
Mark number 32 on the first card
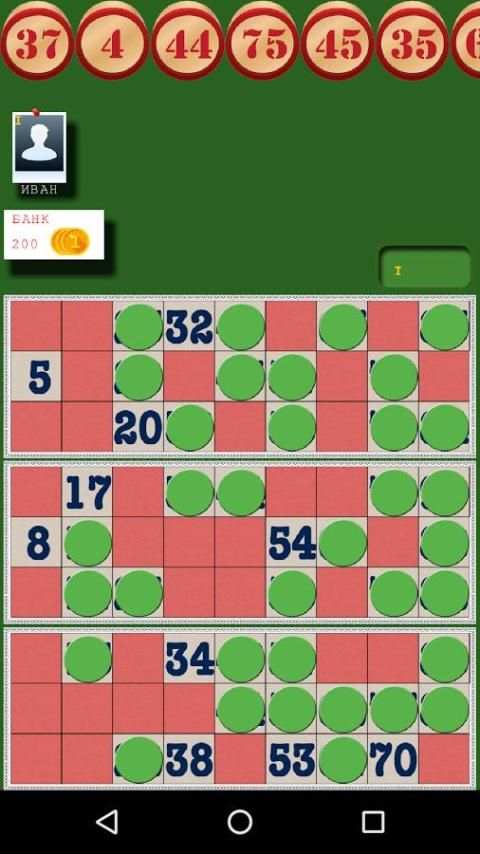pos(189,326)
